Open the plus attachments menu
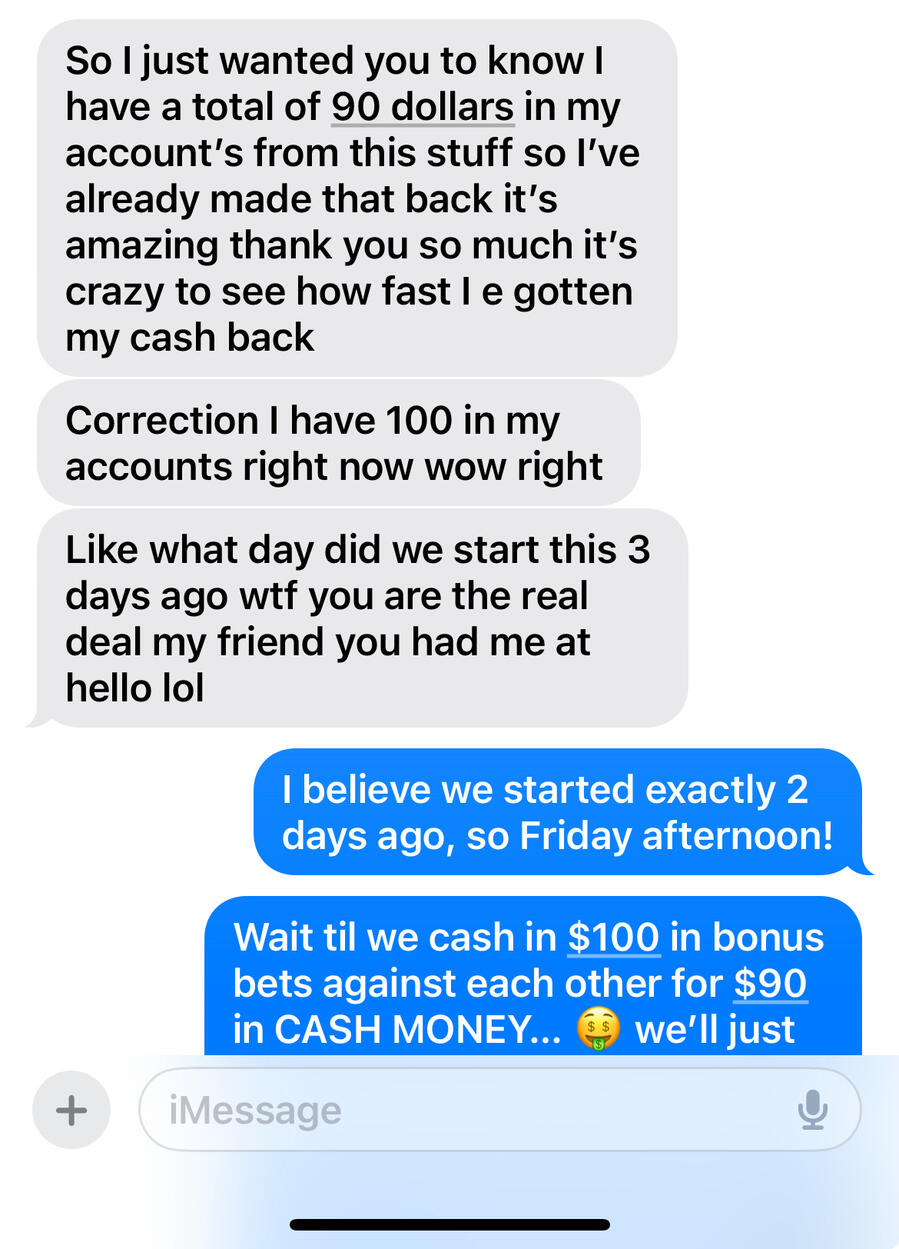The height and width of the screenshot is (1249, 899). pos(71,1110)
